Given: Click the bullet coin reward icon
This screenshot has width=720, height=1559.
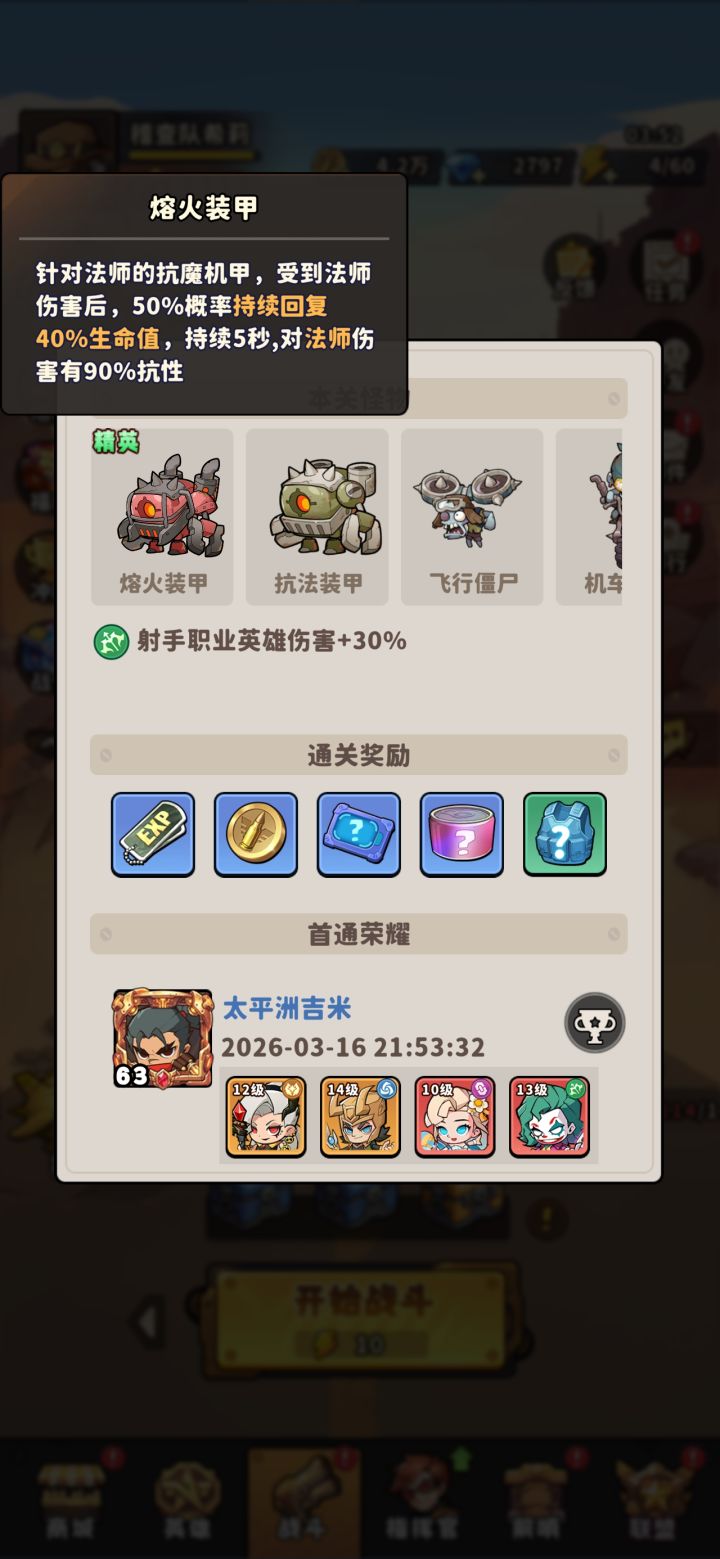Looking at the screenshot, I should [256, 834].
